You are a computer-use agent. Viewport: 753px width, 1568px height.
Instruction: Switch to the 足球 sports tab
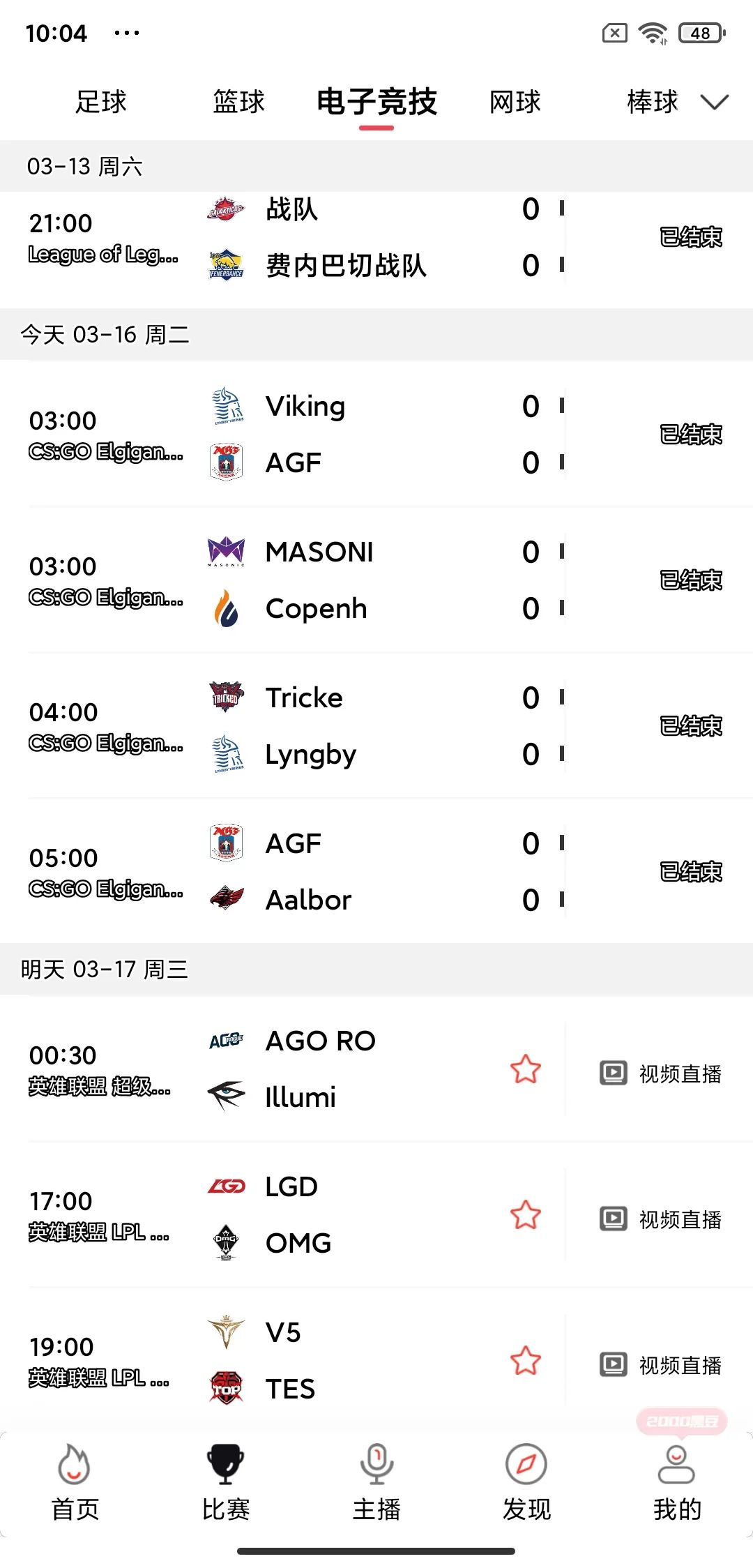(101, 102)
